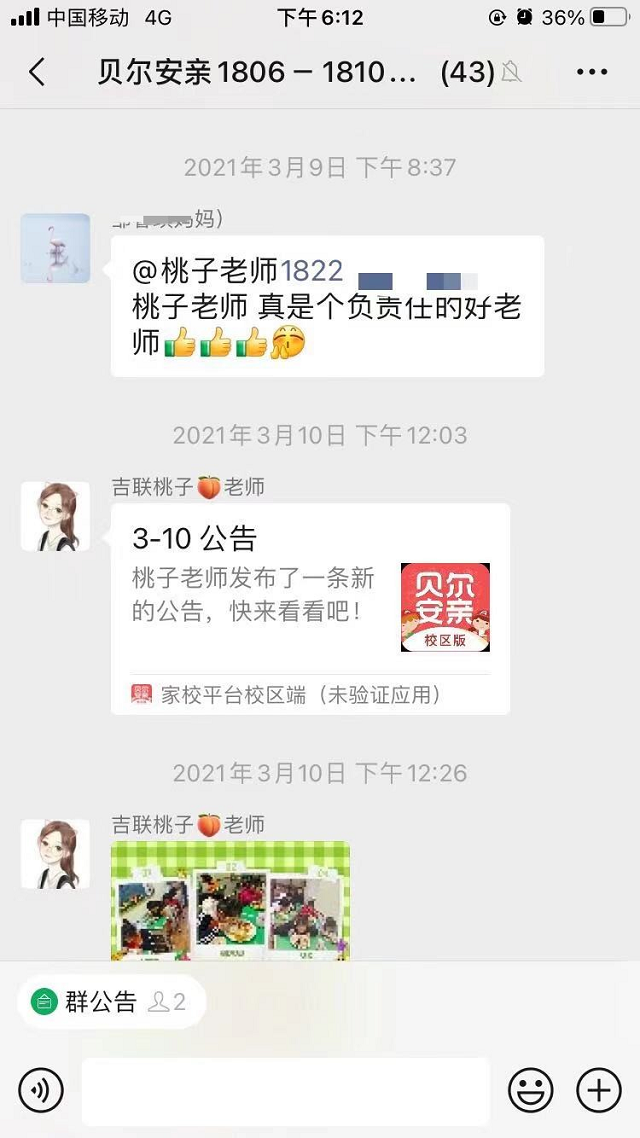
Task: Switch to voice message input
Action: (41, 1090)
